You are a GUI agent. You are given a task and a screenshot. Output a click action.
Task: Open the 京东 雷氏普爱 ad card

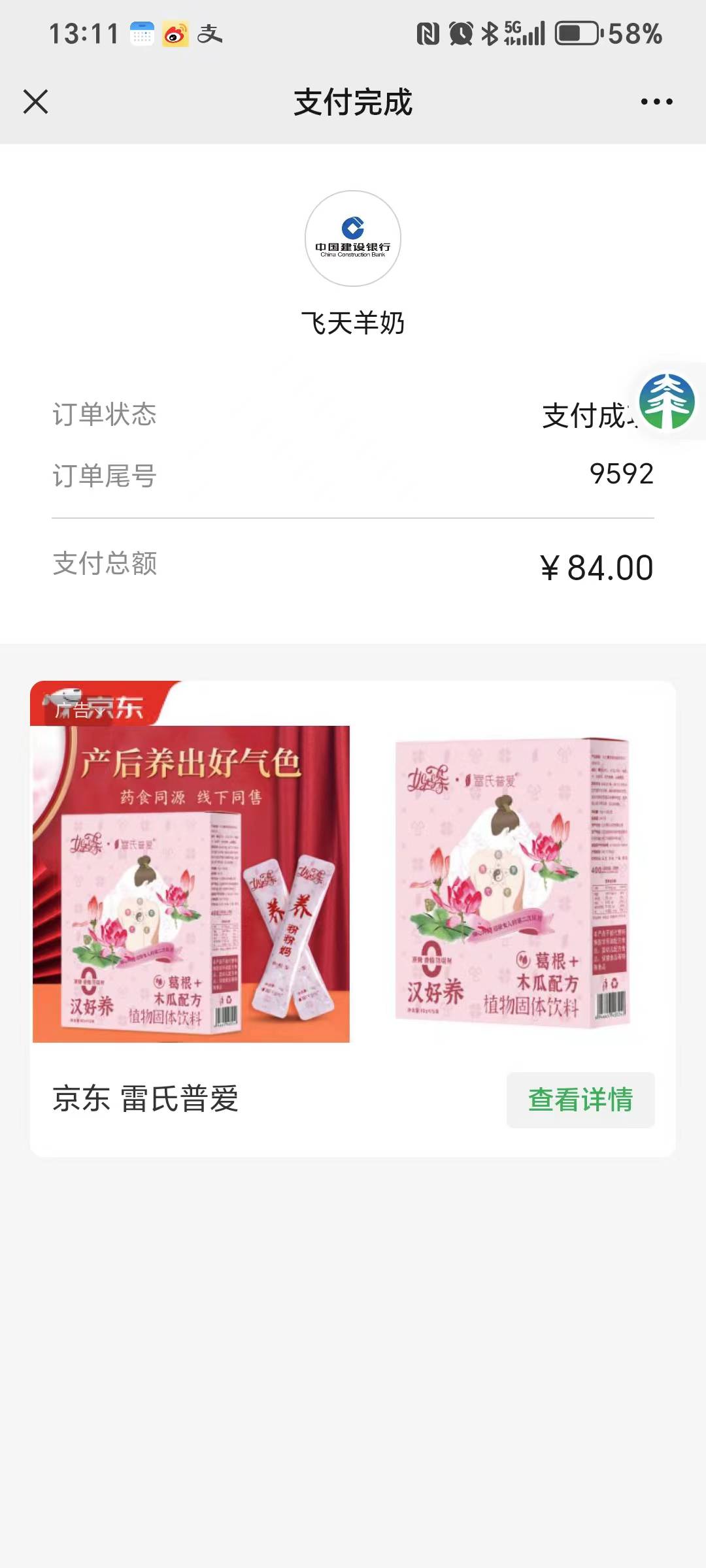[x=191, y=883]
